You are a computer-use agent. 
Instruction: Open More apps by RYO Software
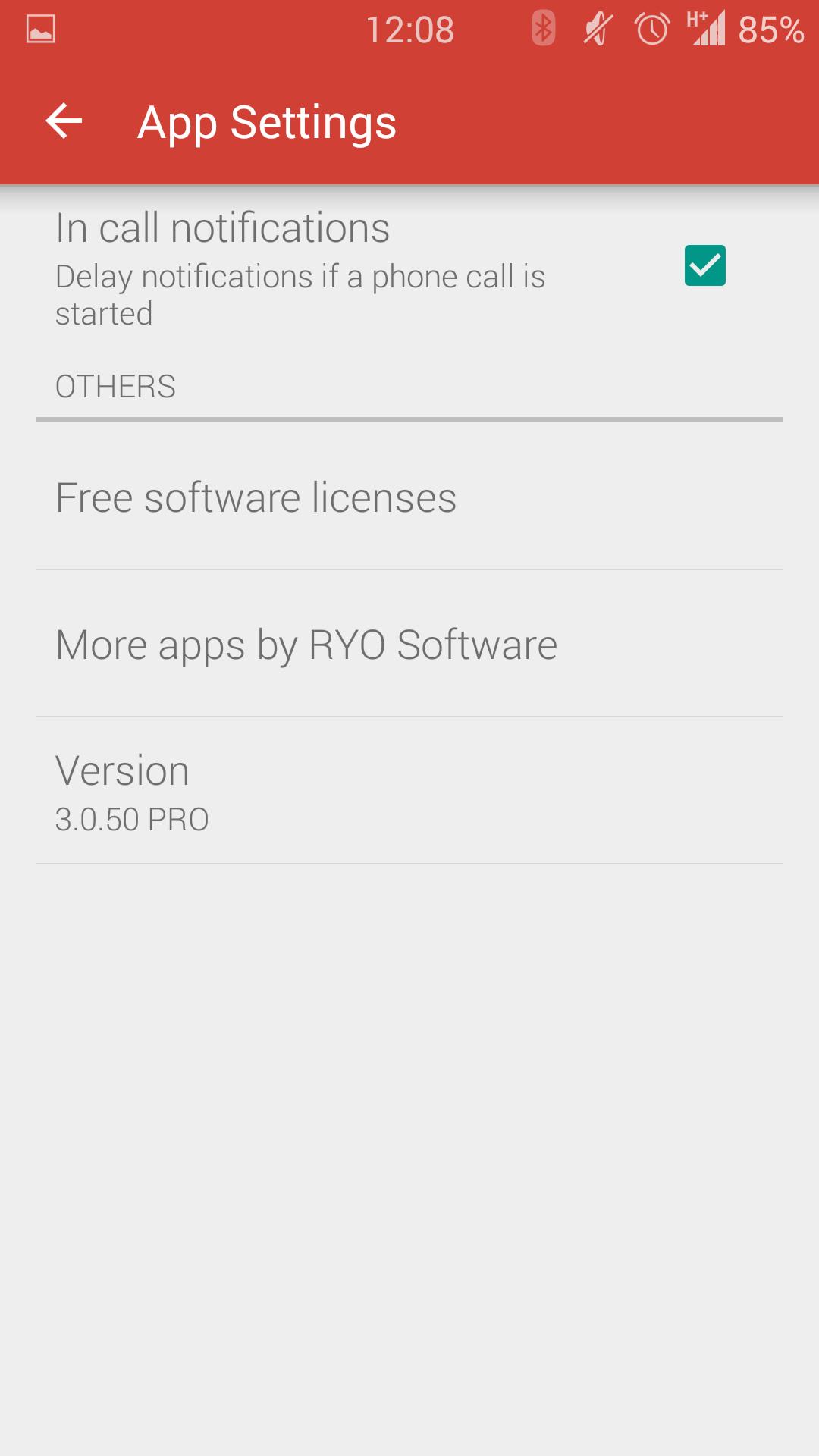(x=306, y=645)
